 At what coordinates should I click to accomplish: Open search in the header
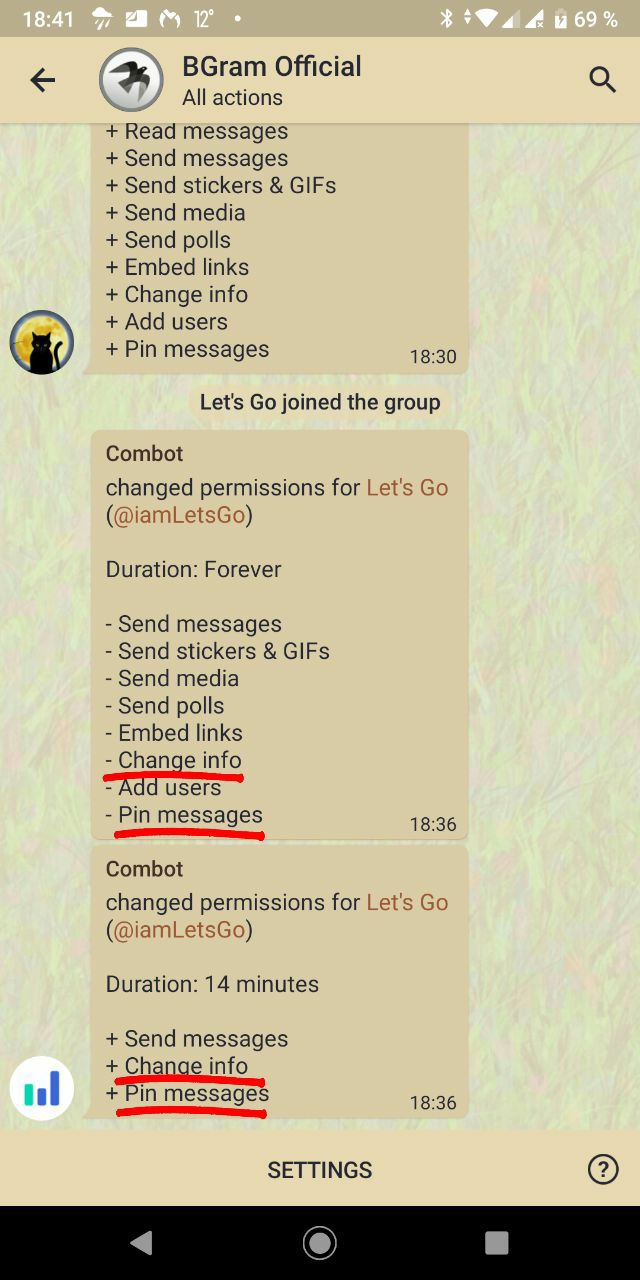[x=602, y=80]
